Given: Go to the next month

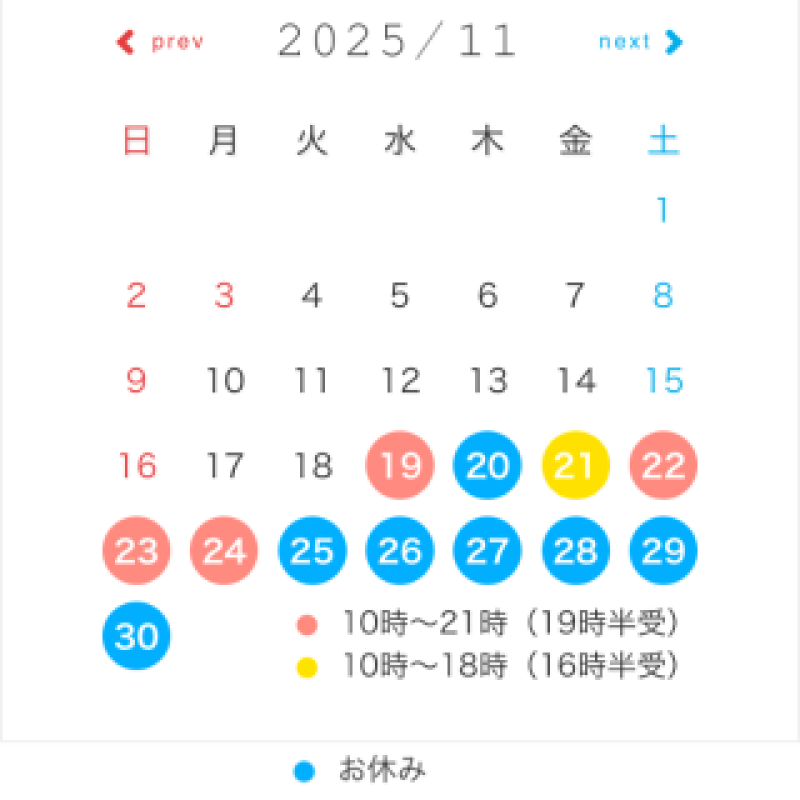Looking at the screenshot, I should pyautogui.click(x=640, y=42).
